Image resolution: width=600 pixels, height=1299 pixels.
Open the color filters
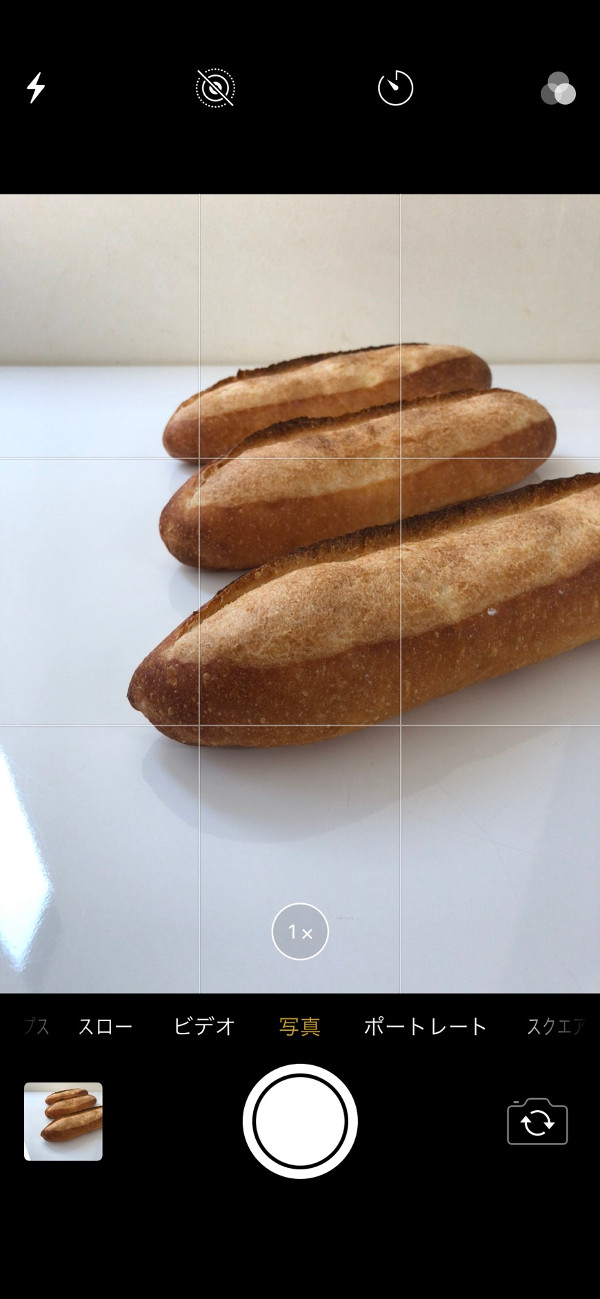click(558, 89)
